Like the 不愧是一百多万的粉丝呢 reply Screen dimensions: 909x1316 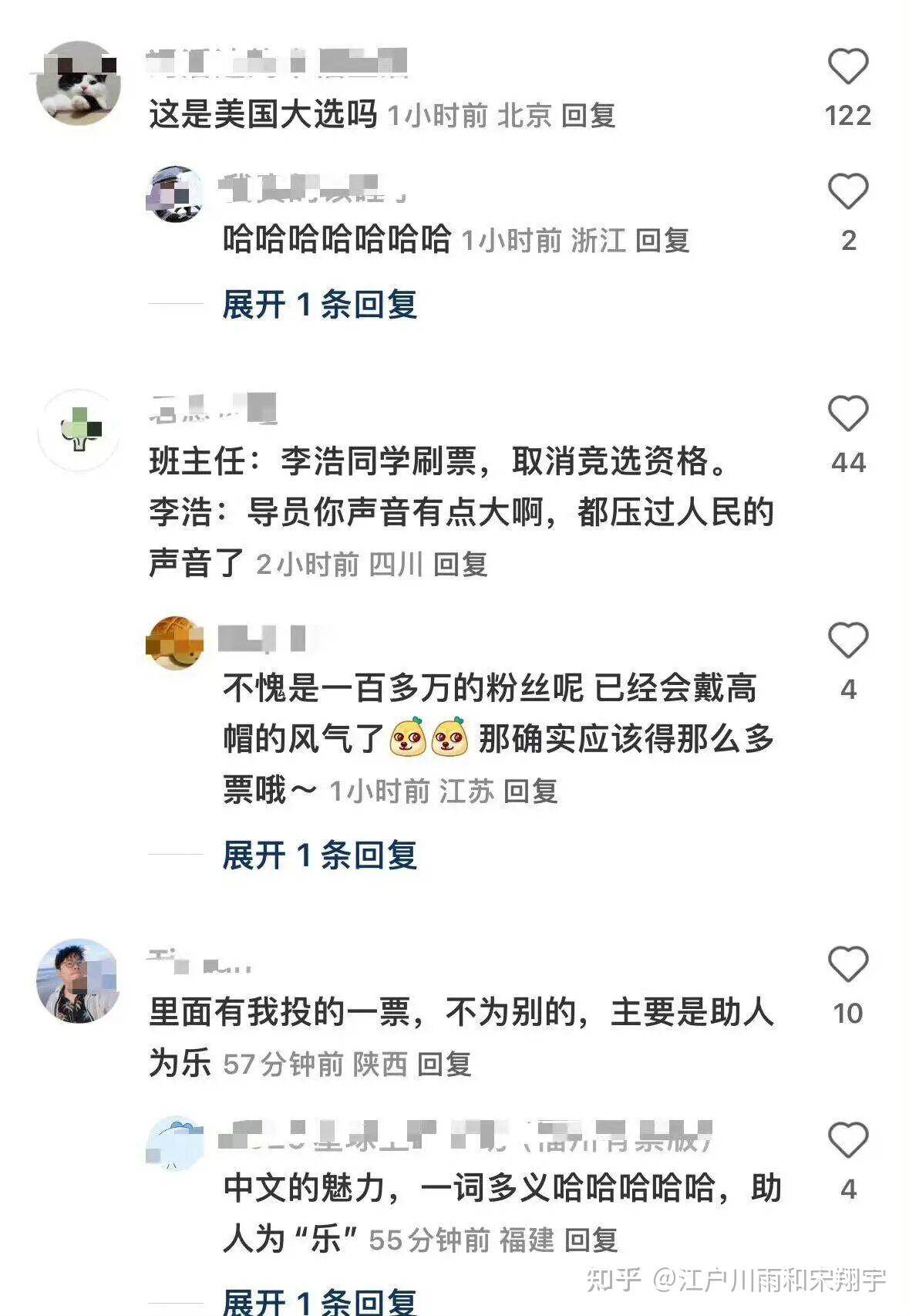(x=847, y=640)
